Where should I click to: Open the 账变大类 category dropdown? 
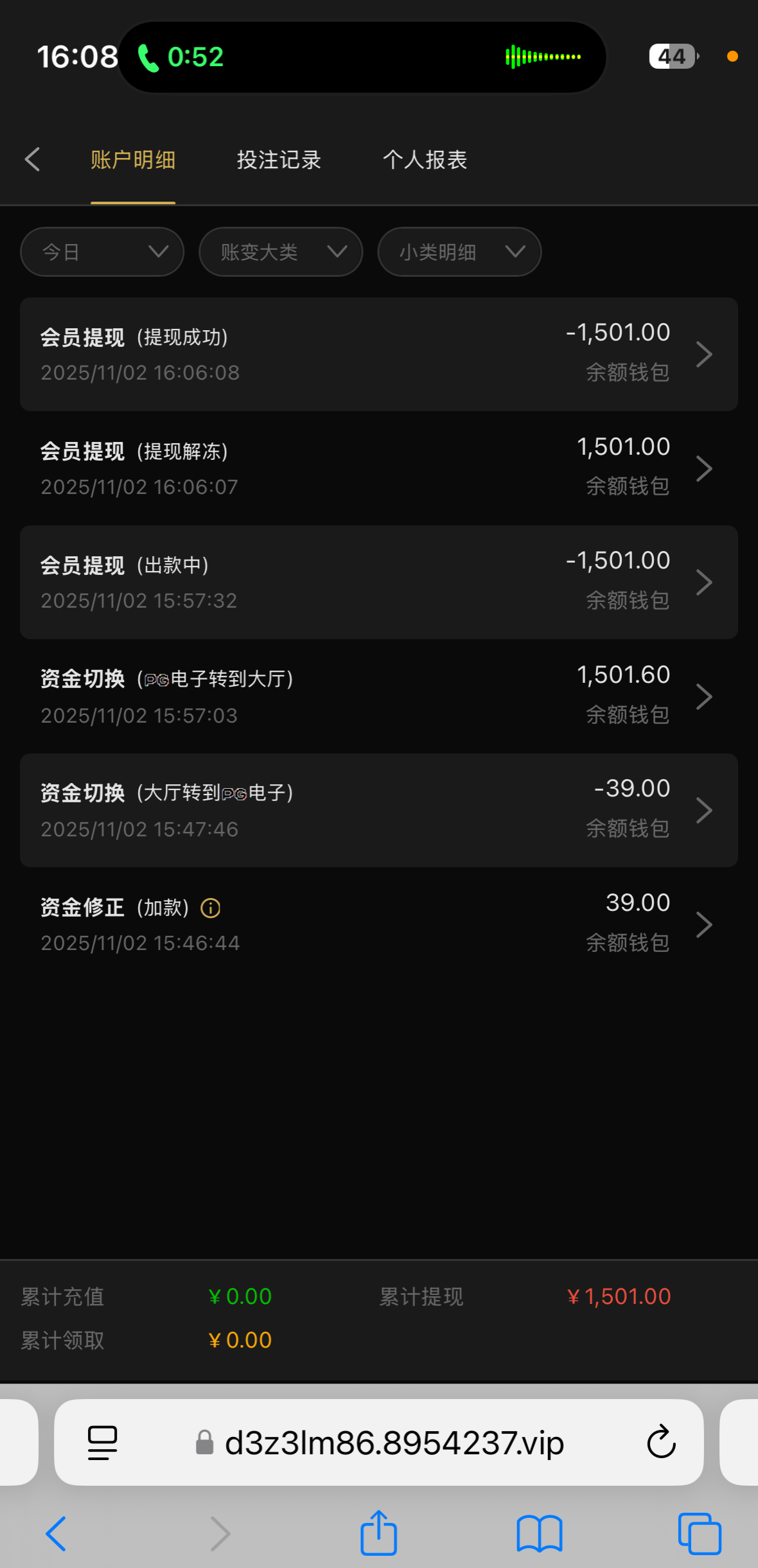280,252
